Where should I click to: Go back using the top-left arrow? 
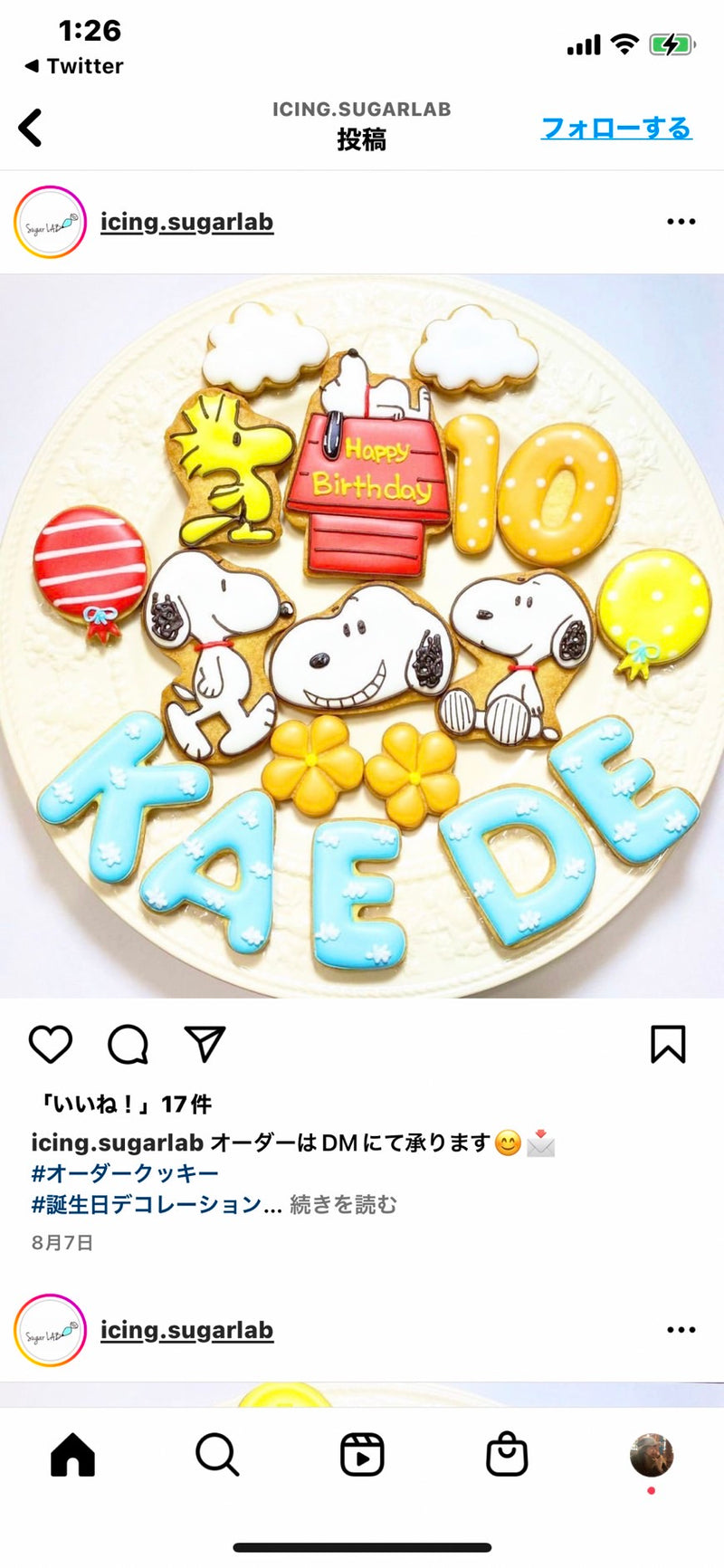[31, 128]
